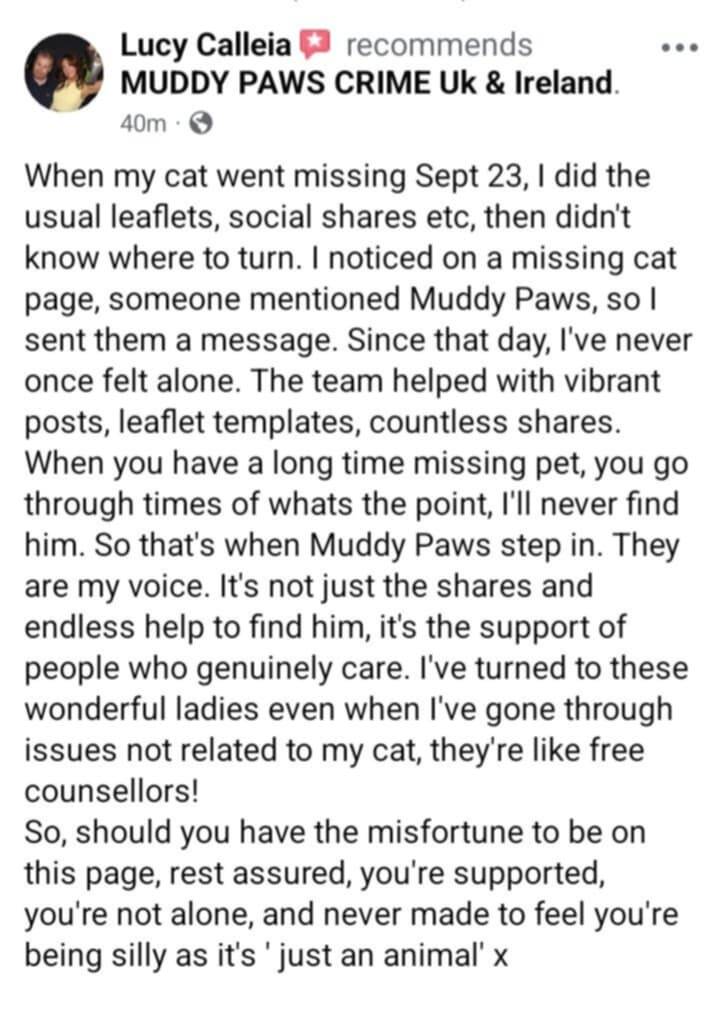
Task: Open Lucy Calleia's profile picture
Action: [x=63, y=73]
